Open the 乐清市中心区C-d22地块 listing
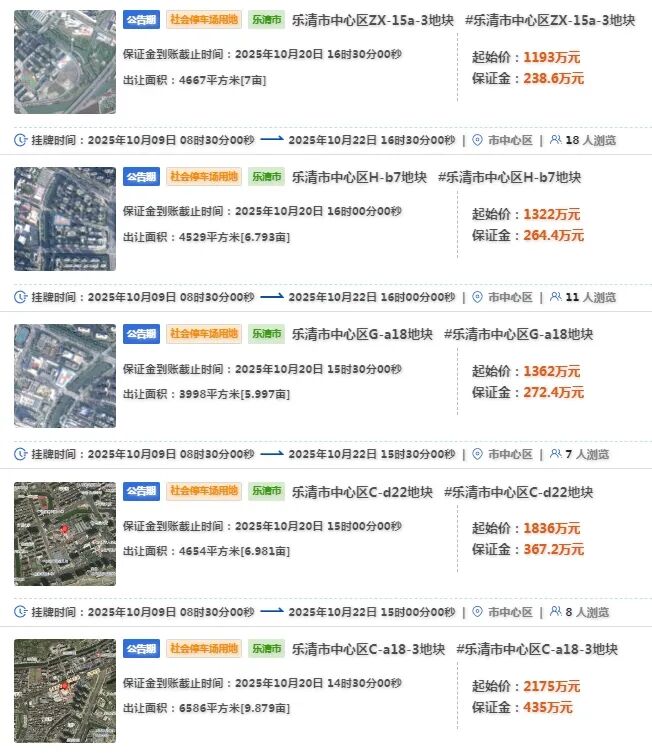This screenshot has width=652, height=753. pos(362,492)
